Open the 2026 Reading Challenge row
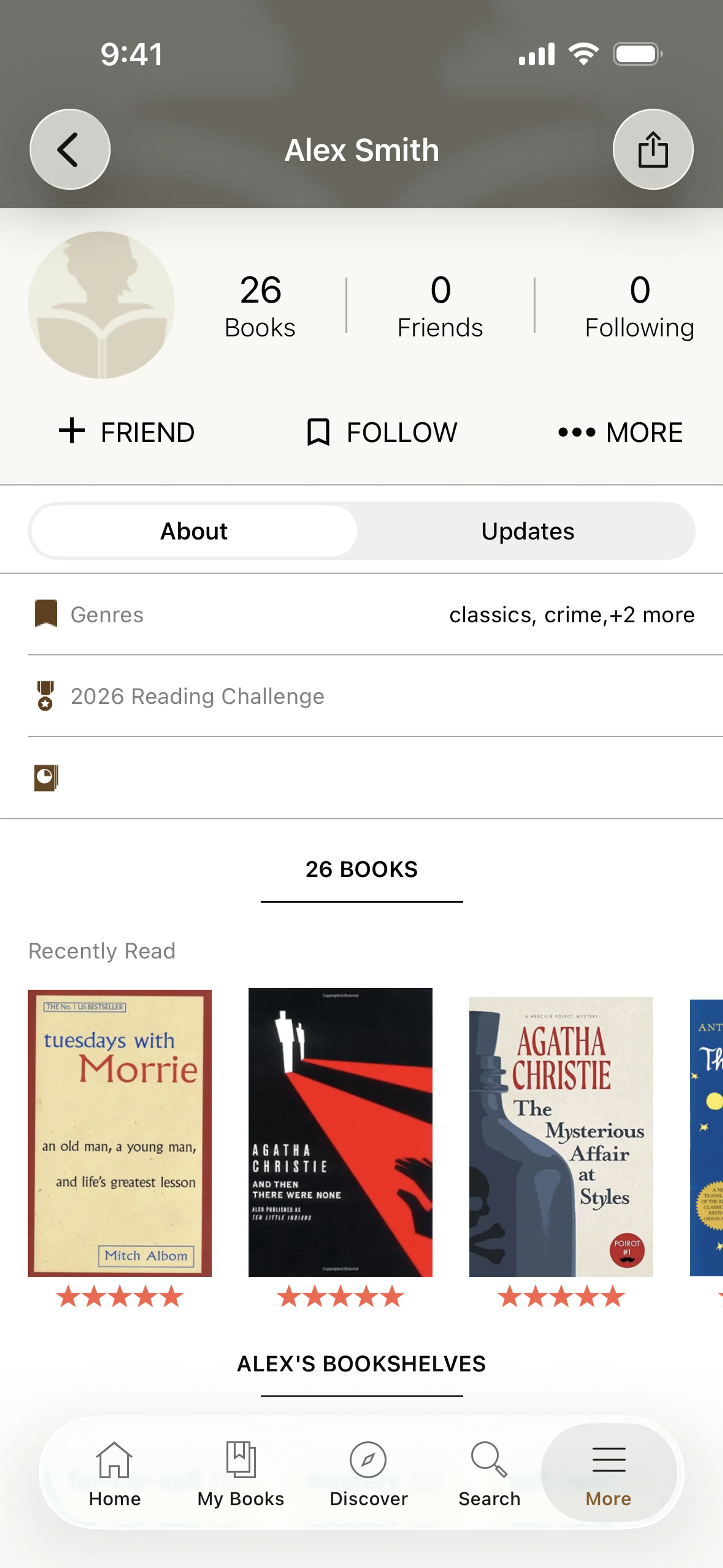The image size is (723, 1568). click(x=361, y=696)
